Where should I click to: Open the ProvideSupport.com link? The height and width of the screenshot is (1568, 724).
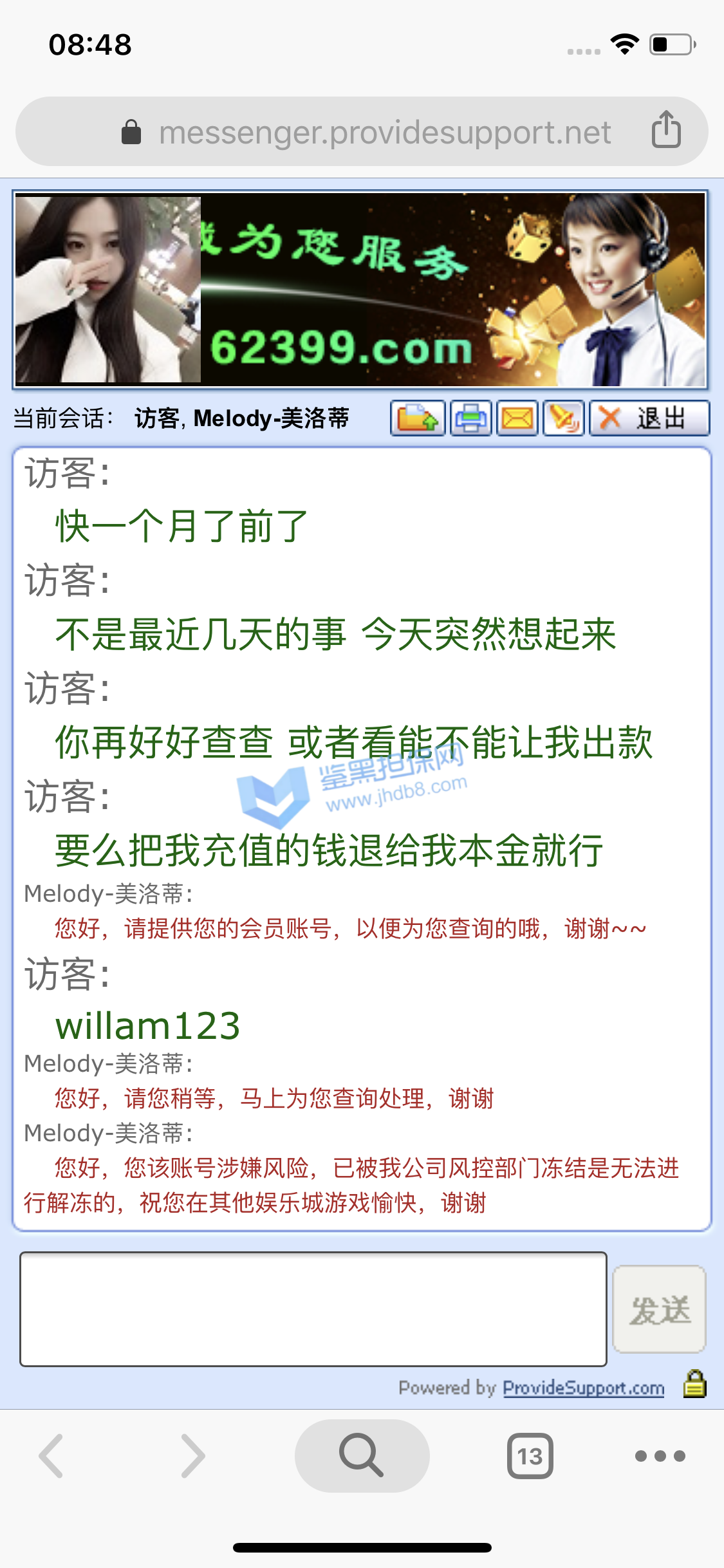coord(583,1388)
